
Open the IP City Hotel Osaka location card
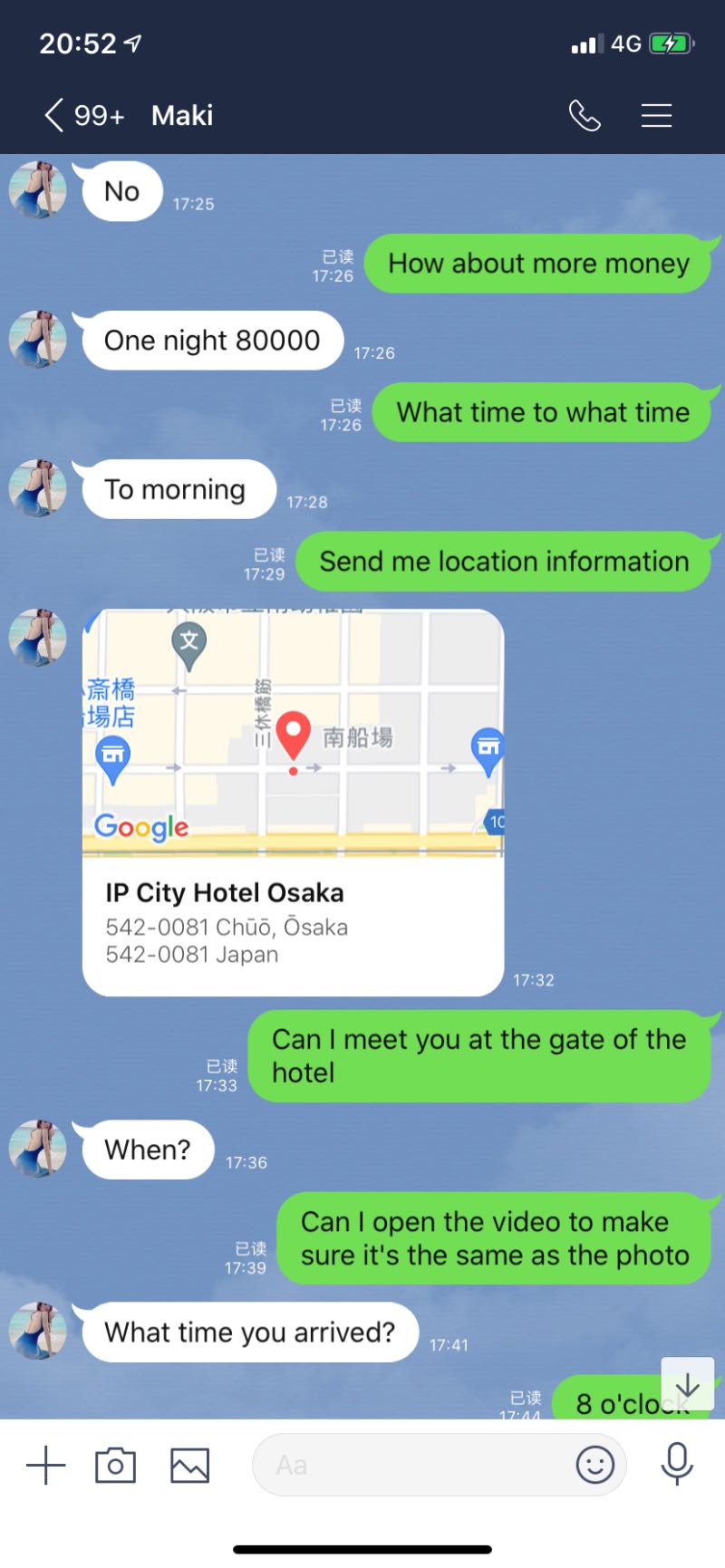point(293,803)
